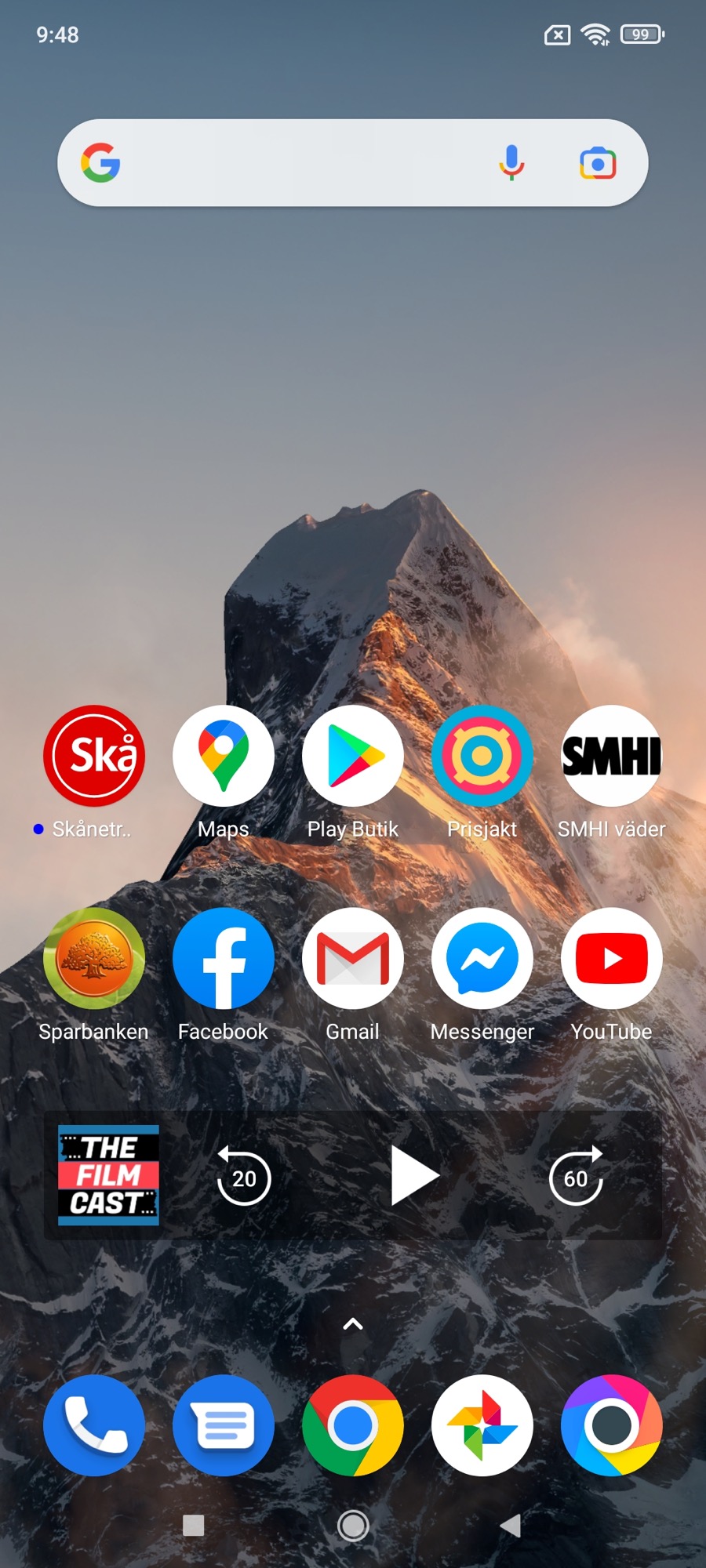Go to the system home button

point(353,1526)
